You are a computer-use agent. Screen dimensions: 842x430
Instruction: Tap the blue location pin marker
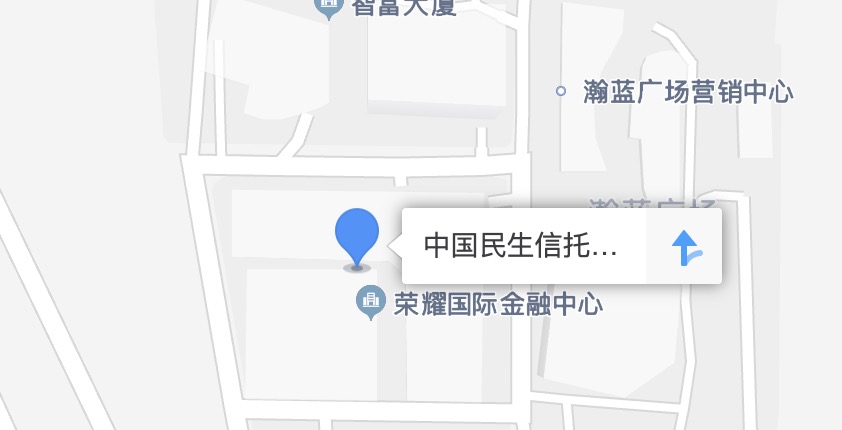pyautogui.click(x=357, y=236)
